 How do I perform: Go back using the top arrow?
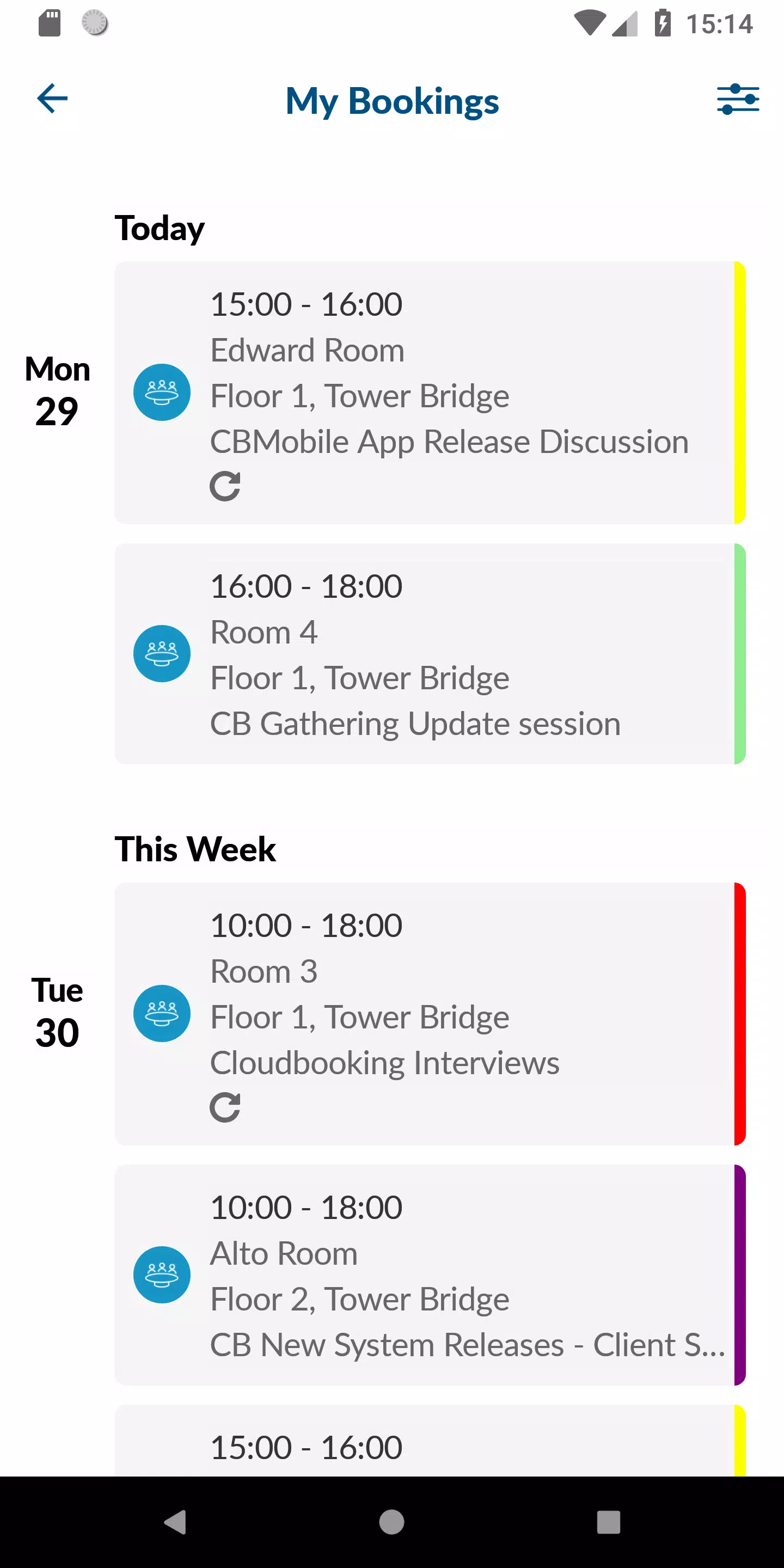tap(52, 99)
